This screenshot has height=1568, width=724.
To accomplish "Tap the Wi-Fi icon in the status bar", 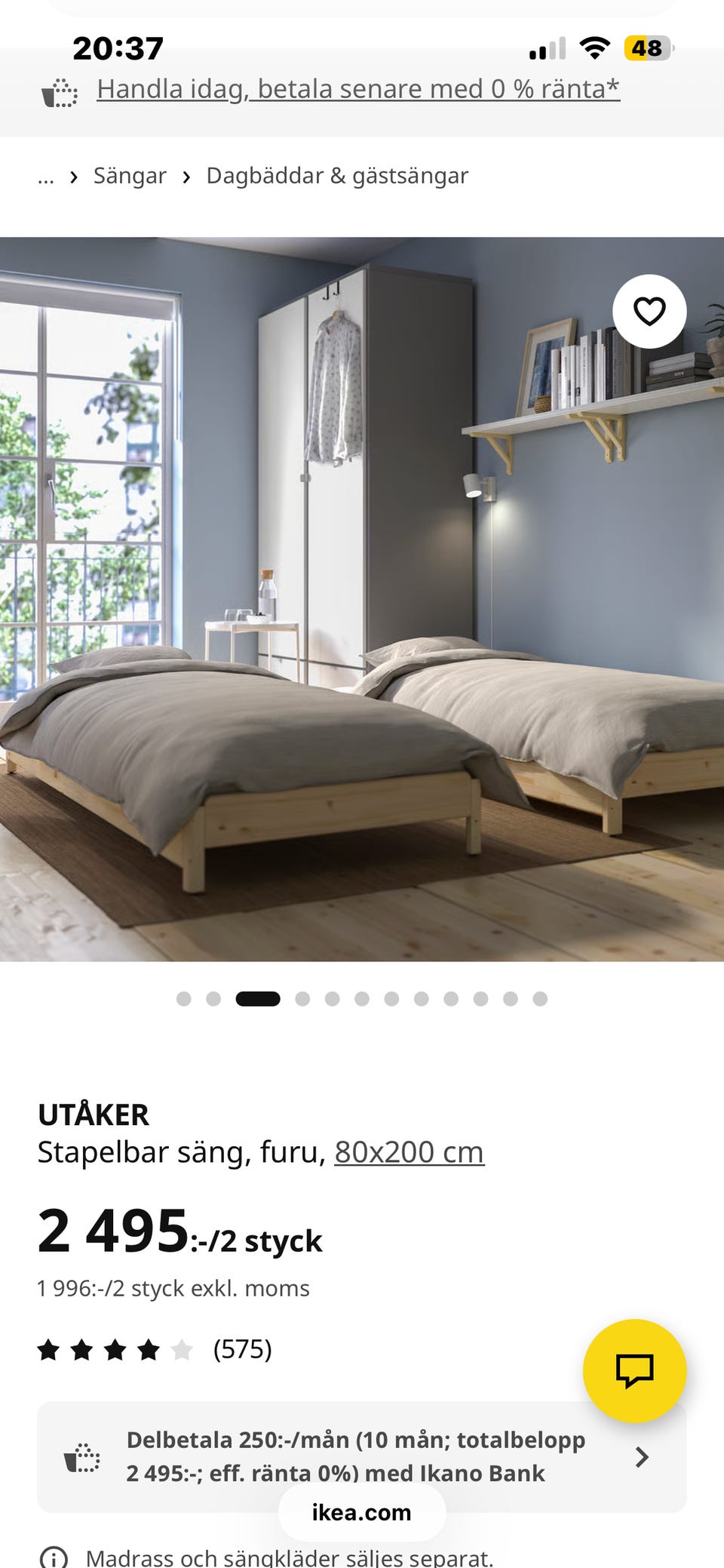I will [595, 46].
